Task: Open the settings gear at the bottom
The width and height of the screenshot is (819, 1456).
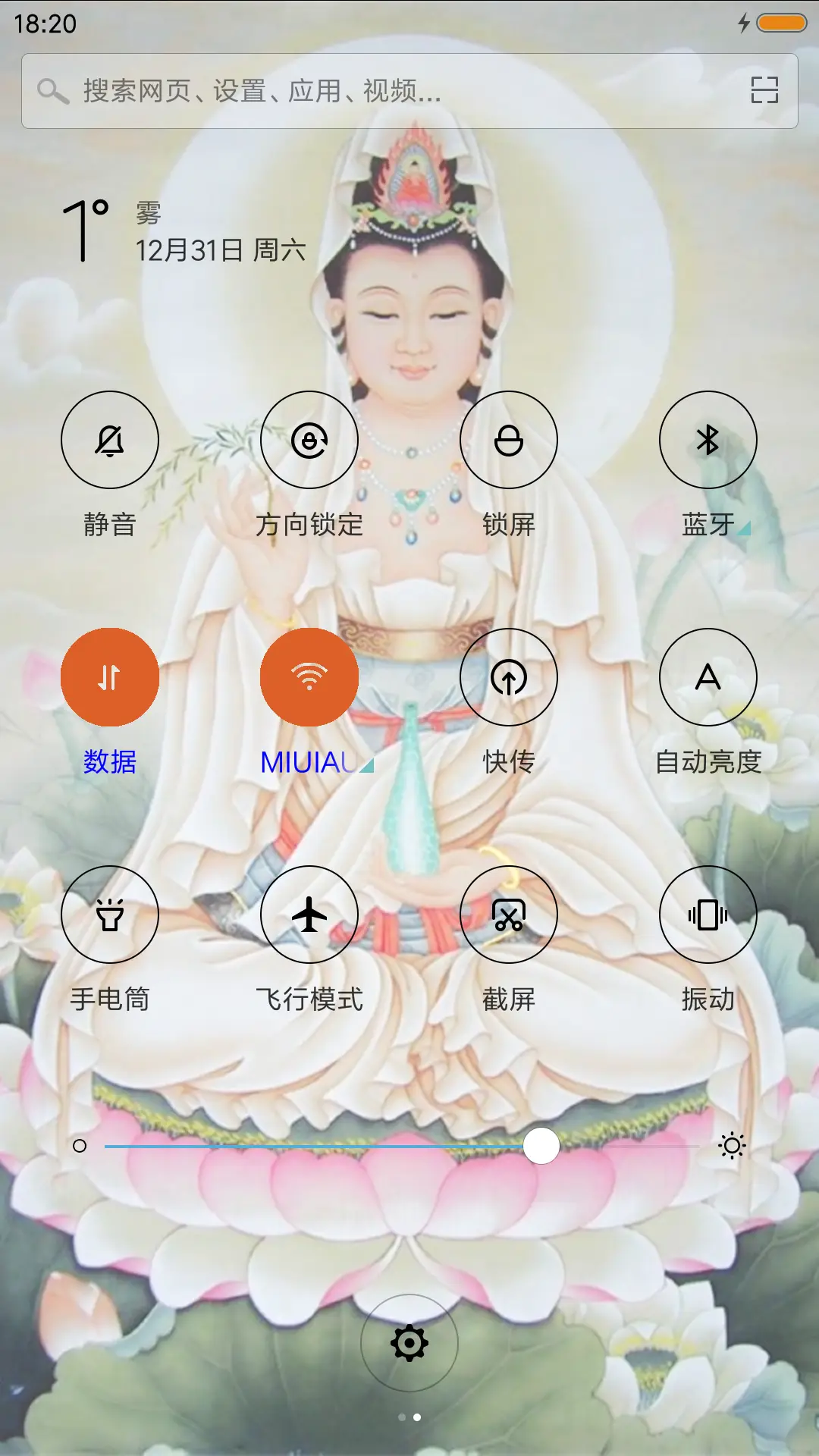Action: 409,1341
